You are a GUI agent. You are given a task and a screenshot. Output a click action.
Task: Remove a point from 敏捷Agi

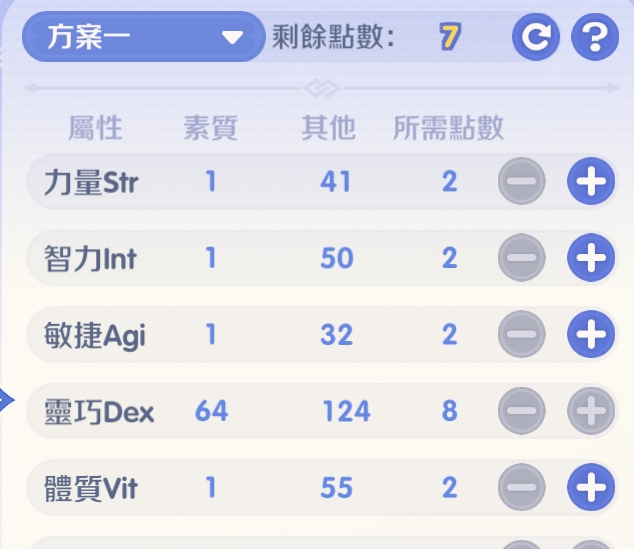[x=522, y=334]
